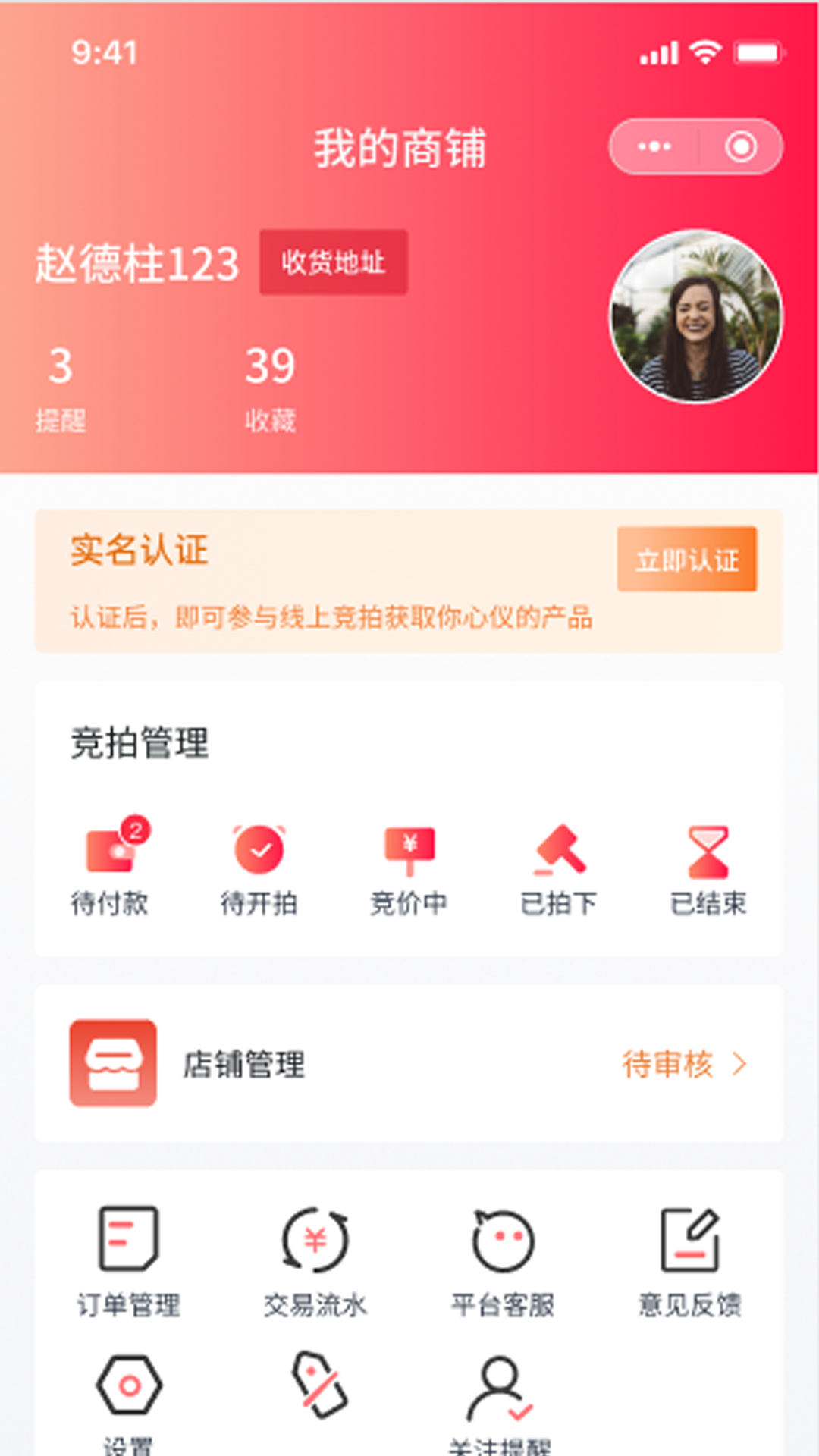
Task: Open the capsule more options menu
Action: [653, 146]
